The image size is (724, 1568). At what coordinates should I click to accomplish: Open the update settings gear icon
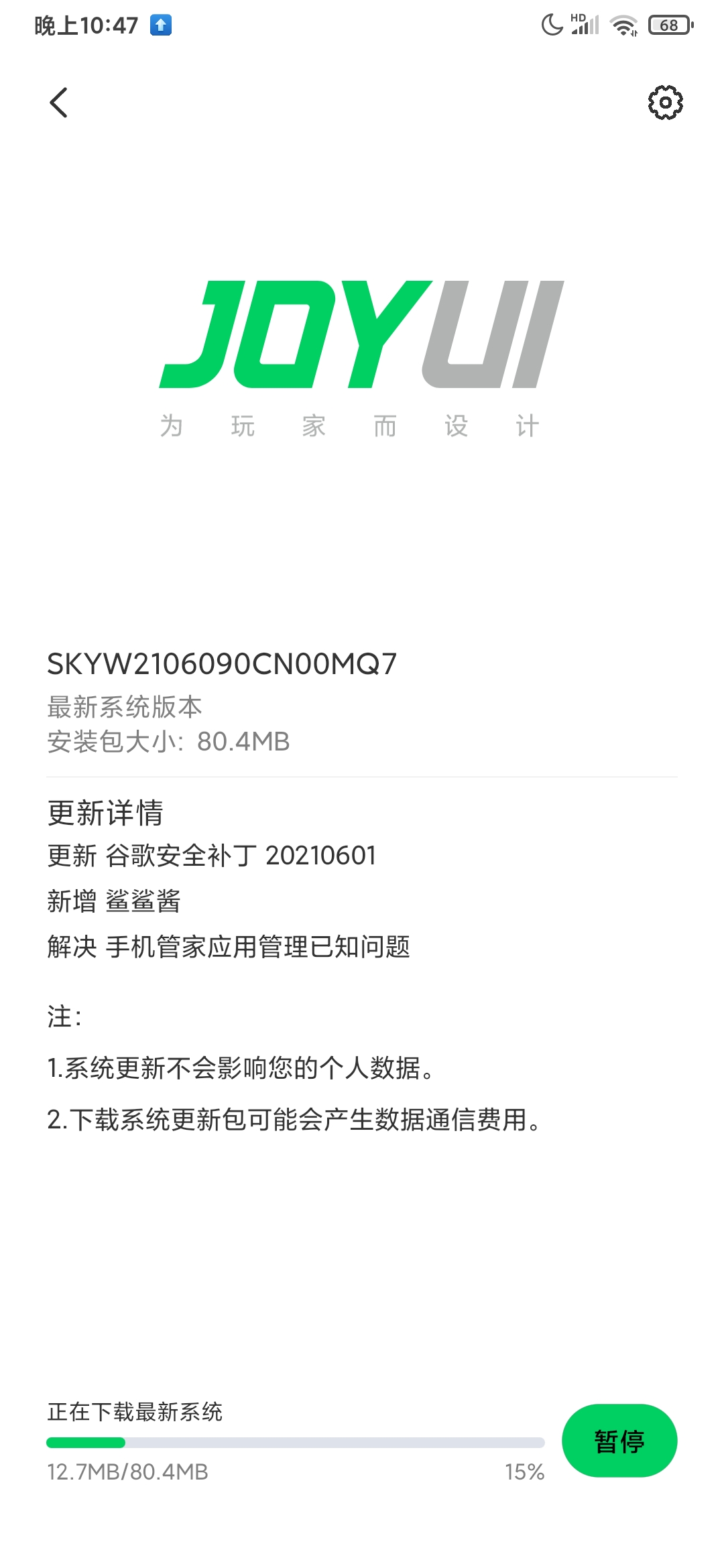pyautogui.click(x=665, y=103)
